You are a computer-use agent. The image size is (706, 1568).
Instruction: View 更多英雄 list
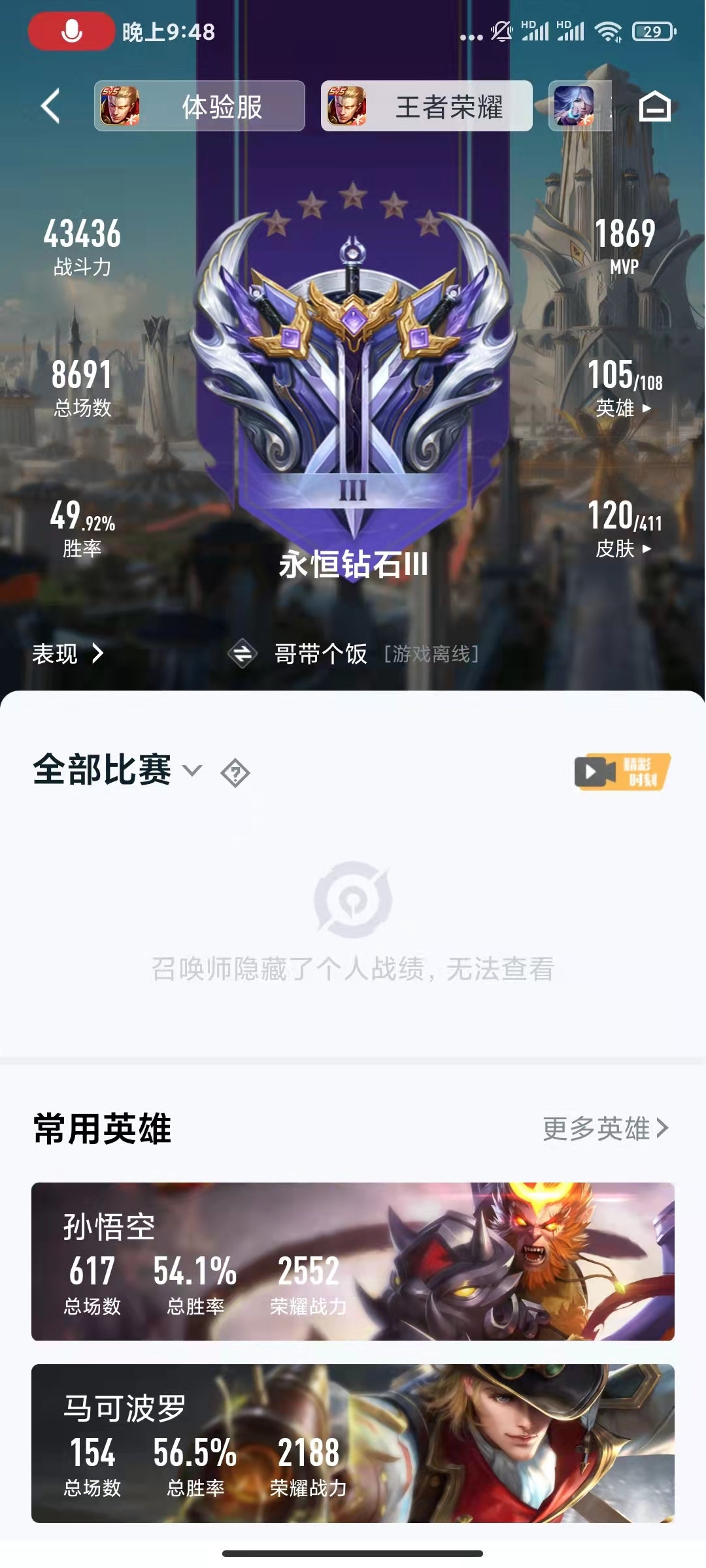tap(605, 1128)
